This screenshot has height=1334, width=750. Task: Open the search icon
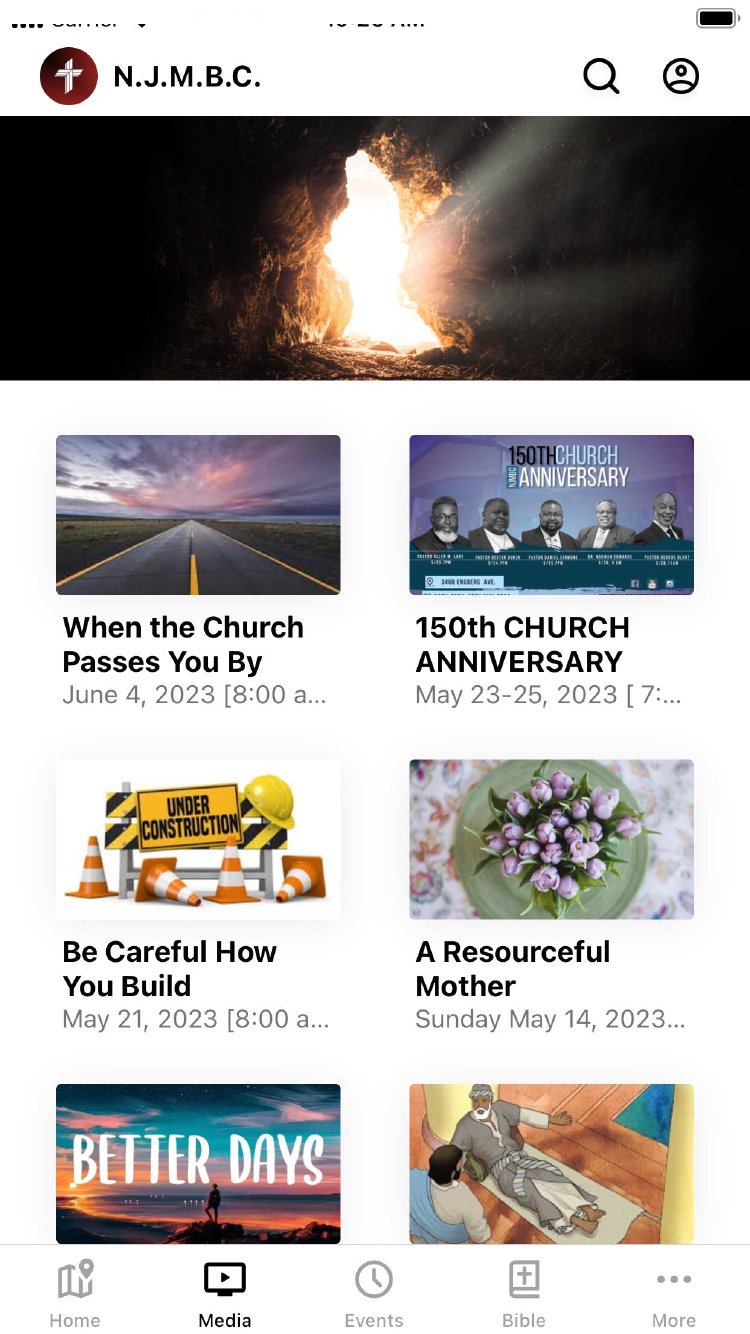[x=601, y=76]
